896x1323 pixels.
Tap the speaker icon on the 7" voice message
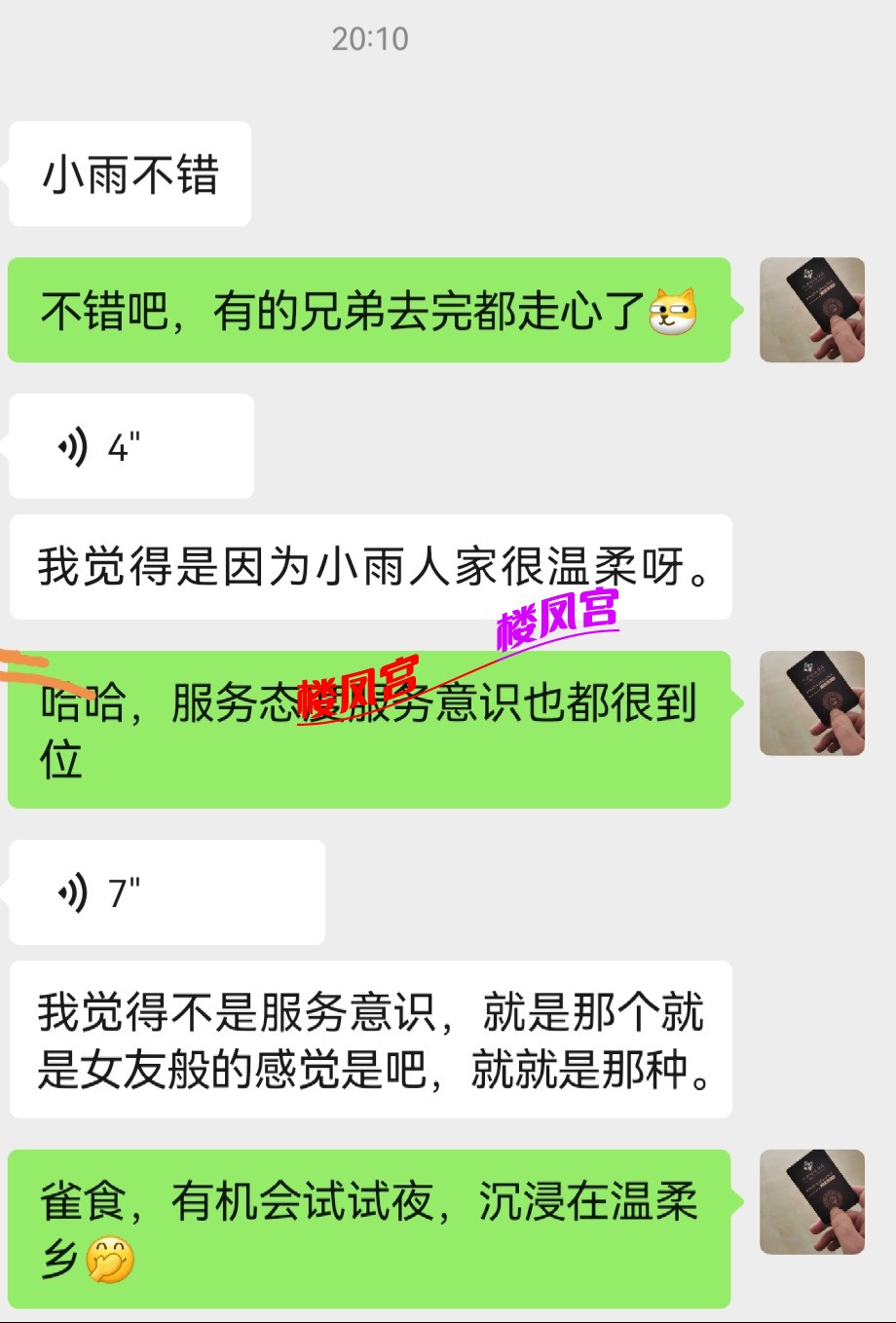pos(74,891)
